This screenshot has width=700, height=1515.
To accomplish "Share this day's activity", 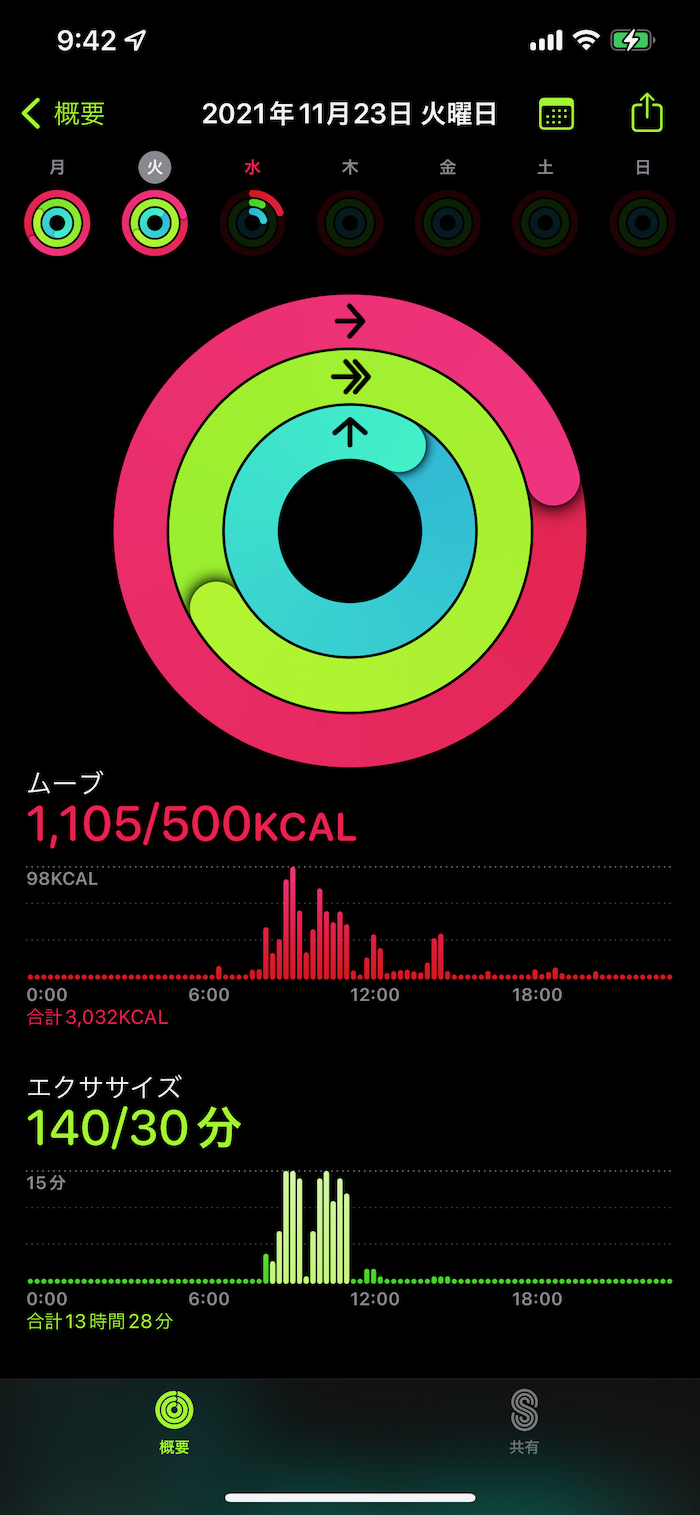I will [647, 112].
